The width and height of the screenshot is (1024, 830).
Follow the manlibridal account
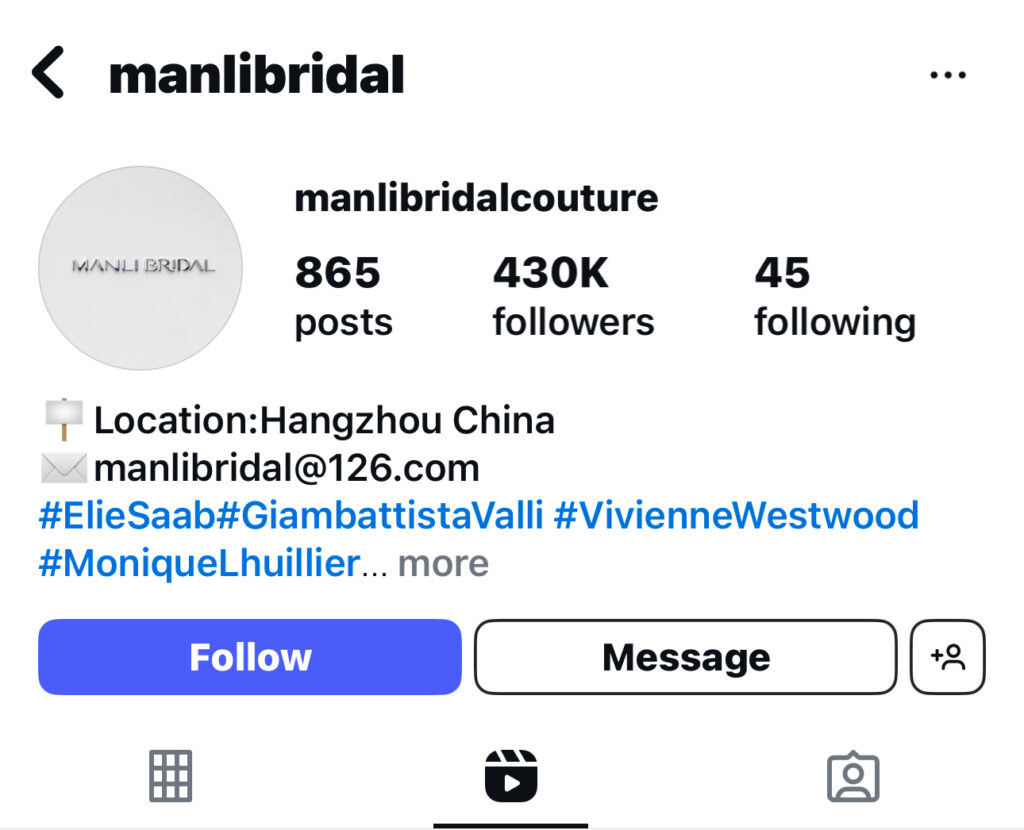coord(250,657)
